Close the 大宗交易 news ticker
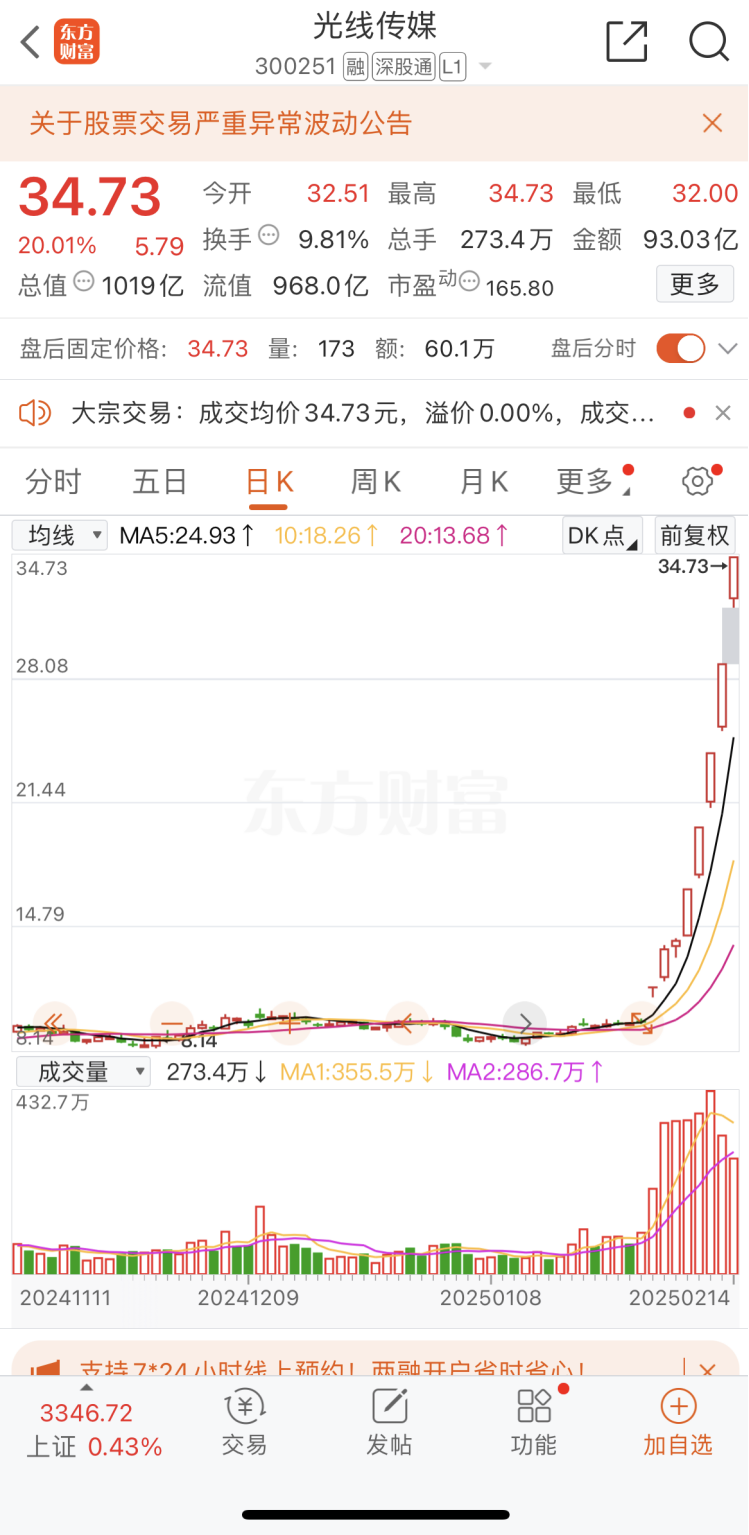Viewport: 749px width, 1535px height. [723, 413]
